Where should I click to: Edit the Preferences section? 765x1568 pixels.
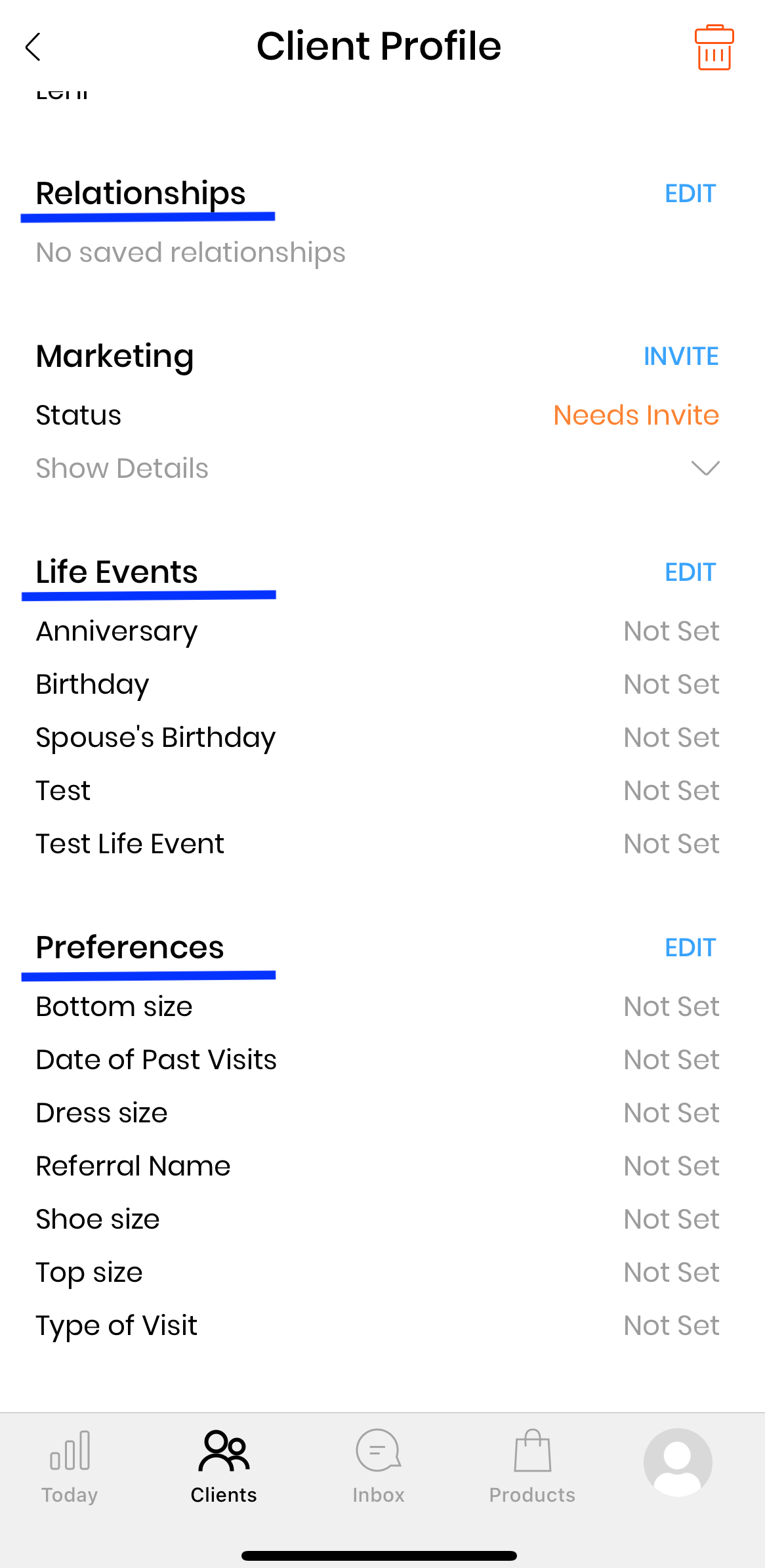(x=690, y=948)
